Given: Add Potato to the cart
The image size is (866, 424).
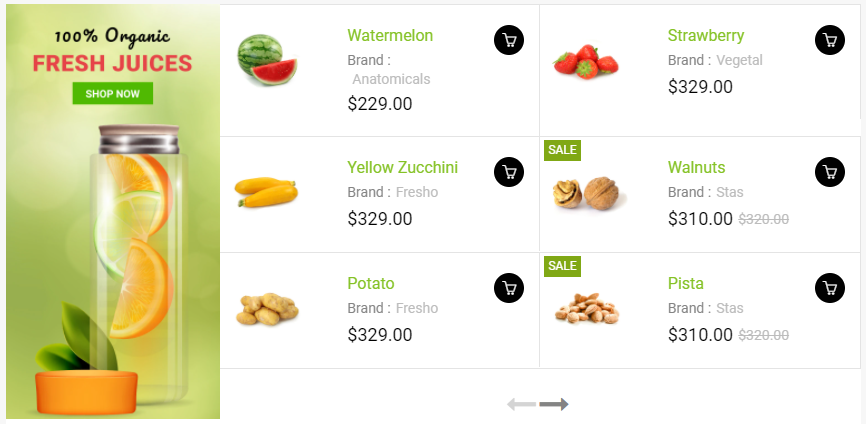Looking at the screenshot, I should (x=509, y=288).
